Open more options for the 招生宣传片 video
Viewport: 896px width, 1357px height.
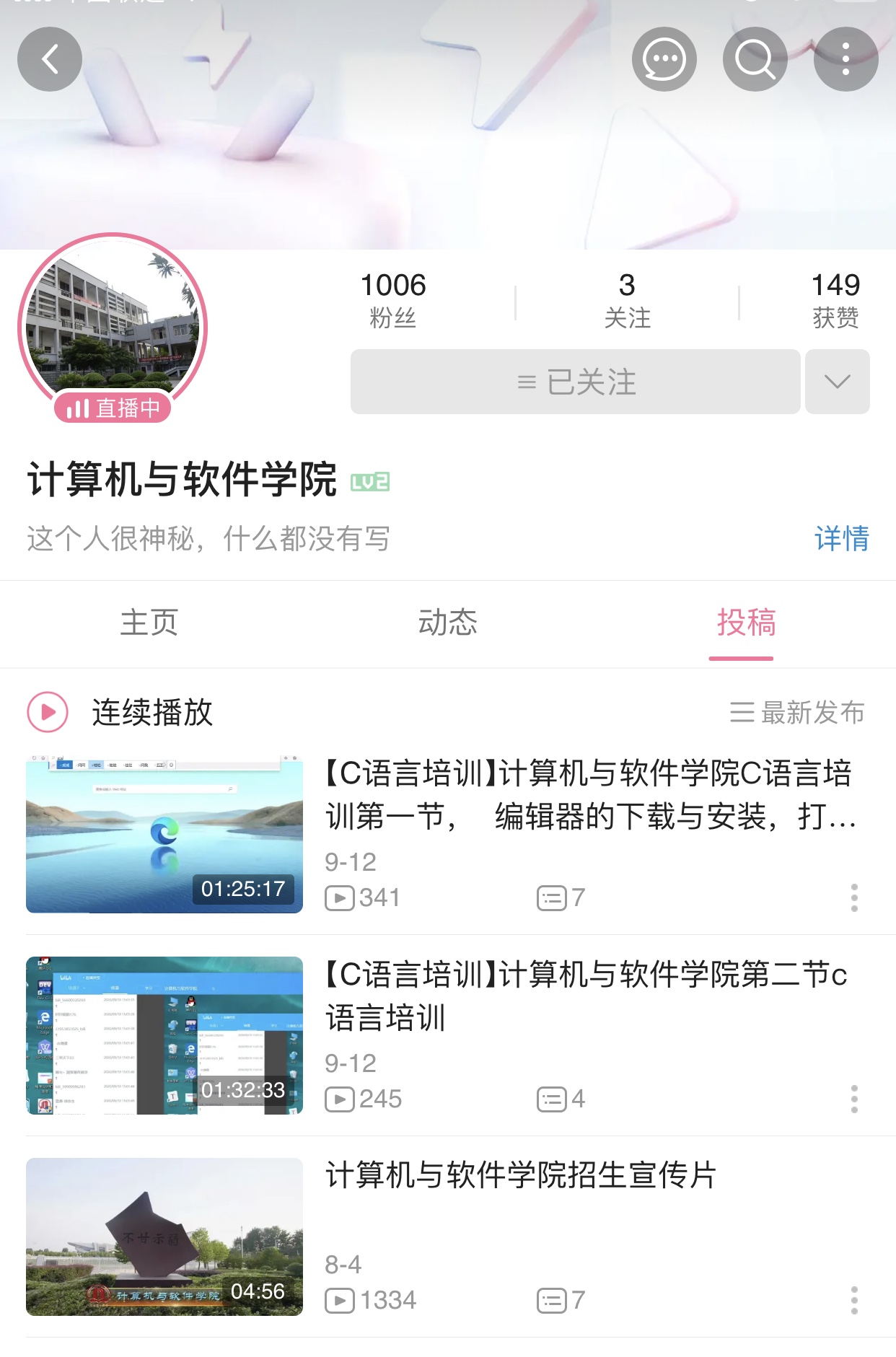pos(854,1300)
